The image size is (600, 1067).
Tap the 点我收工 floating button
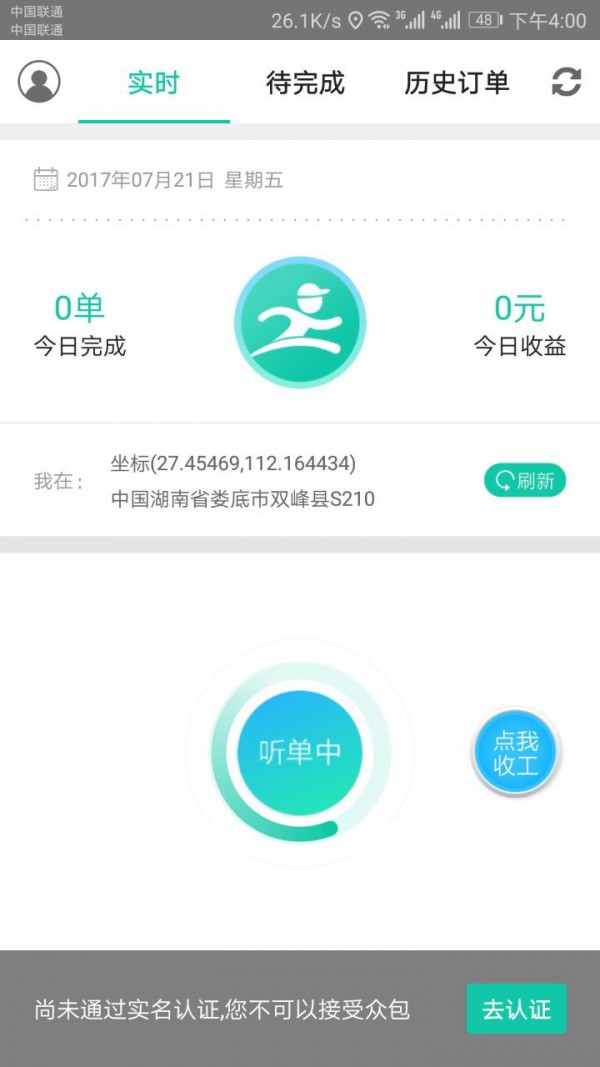pos(516,754)
